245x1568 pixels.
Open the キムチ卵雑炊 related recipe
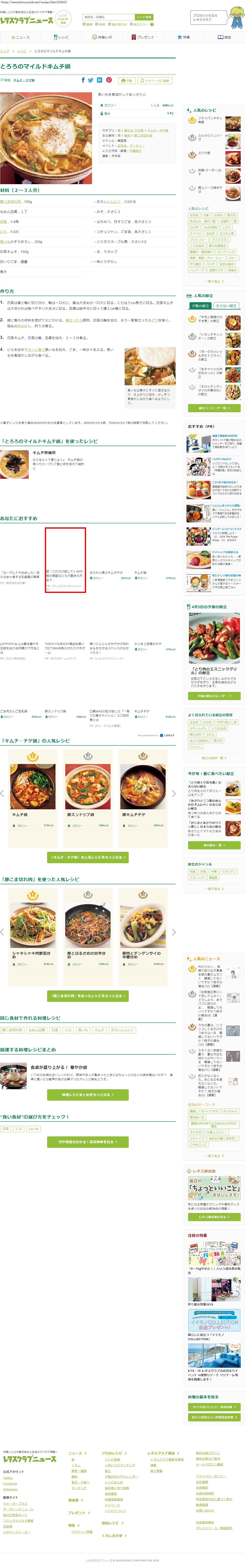pos(44,453)
